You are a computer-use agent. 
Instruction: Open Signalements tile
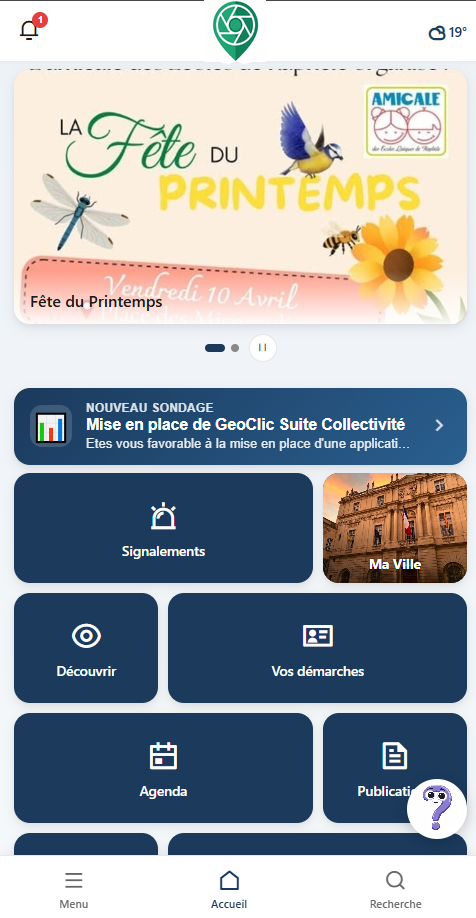[x=163, y=528]
